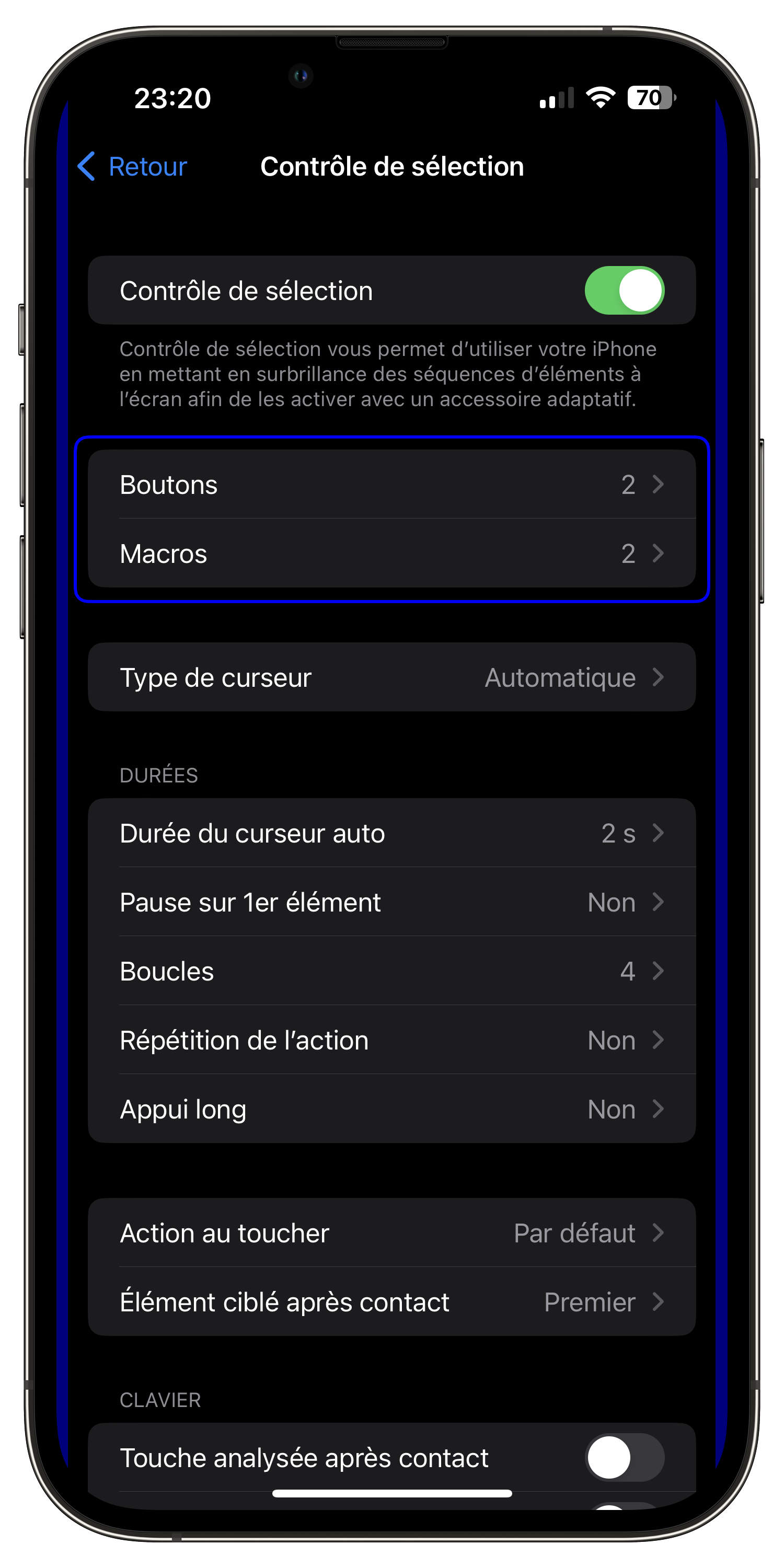Open the Boucles setting
The width and height of the screenshot is (784, 1568).
click(x=392, y=971)
